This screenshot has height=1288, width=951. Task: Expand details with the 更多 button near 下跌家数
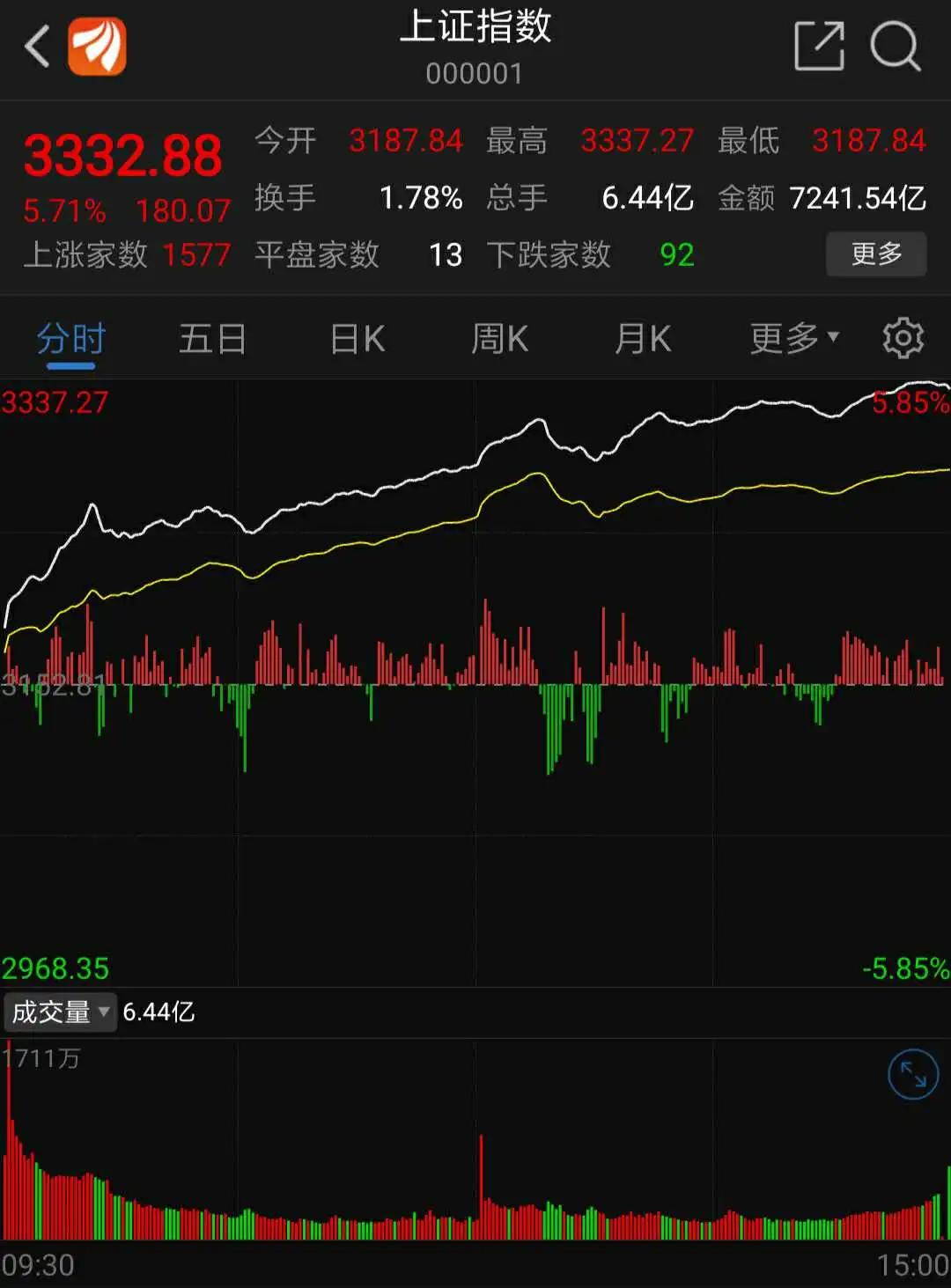(875, 254)
